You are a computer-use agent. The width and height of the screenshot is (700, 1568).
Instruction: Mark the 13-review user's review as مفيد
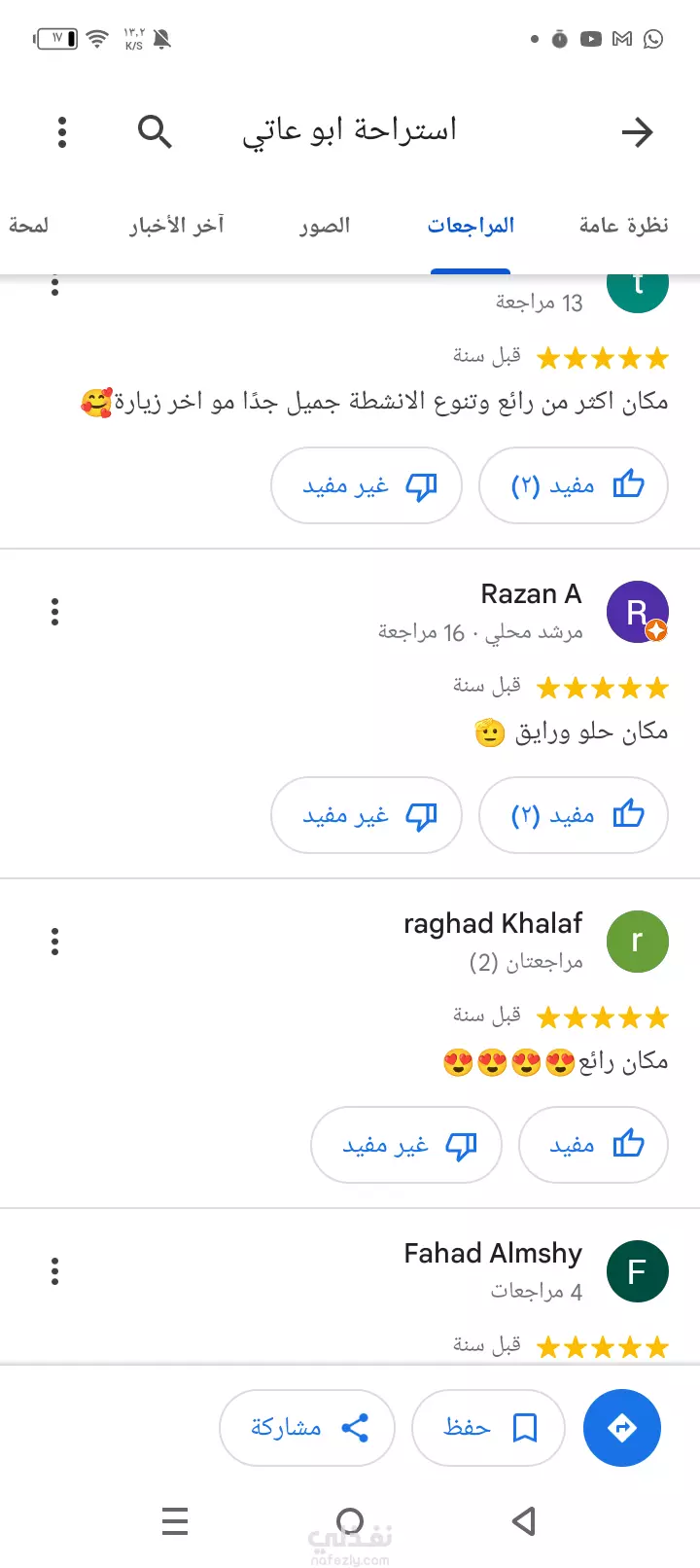574,485
